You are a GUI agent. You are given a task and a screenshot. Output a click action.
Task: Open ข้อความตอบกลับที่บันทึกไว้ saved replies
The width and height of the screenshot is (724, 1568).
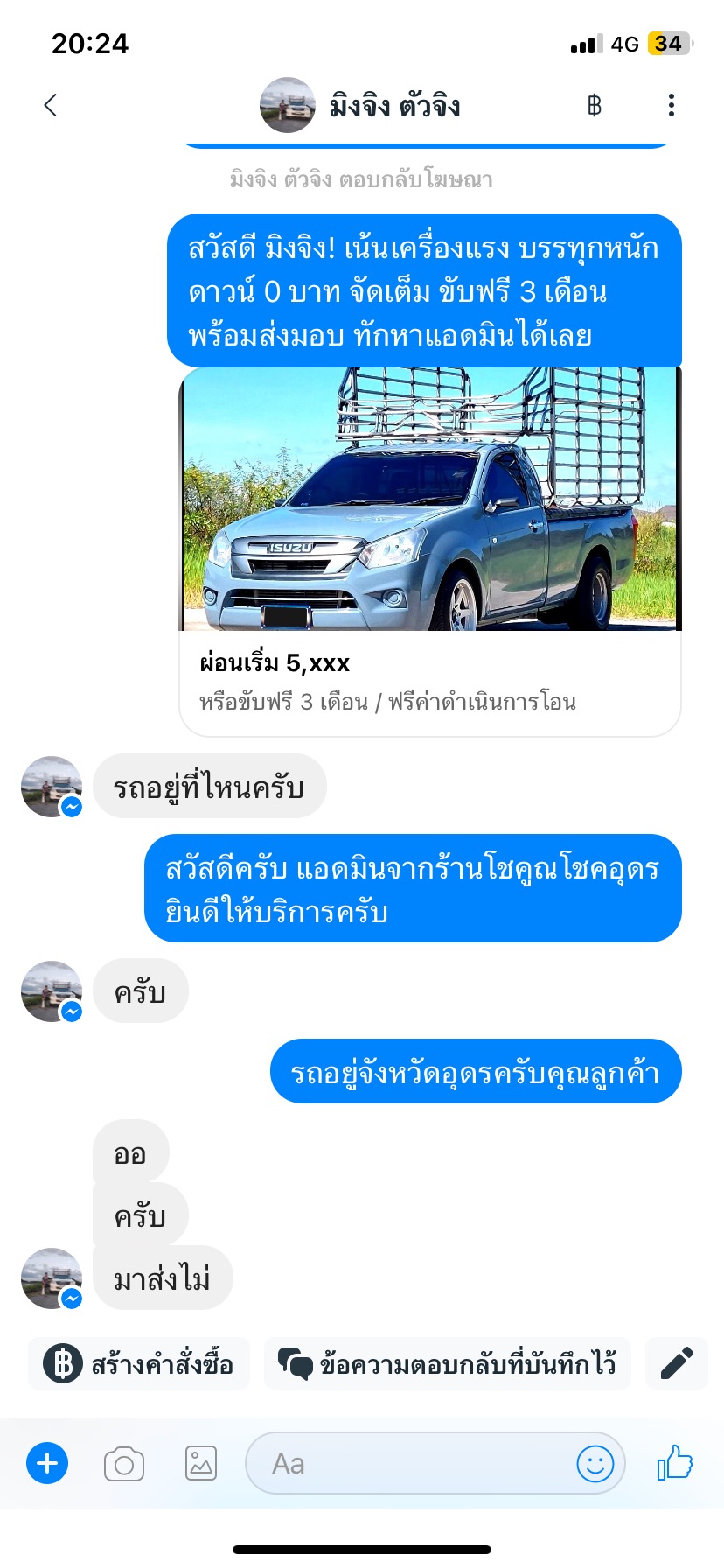447,1363
